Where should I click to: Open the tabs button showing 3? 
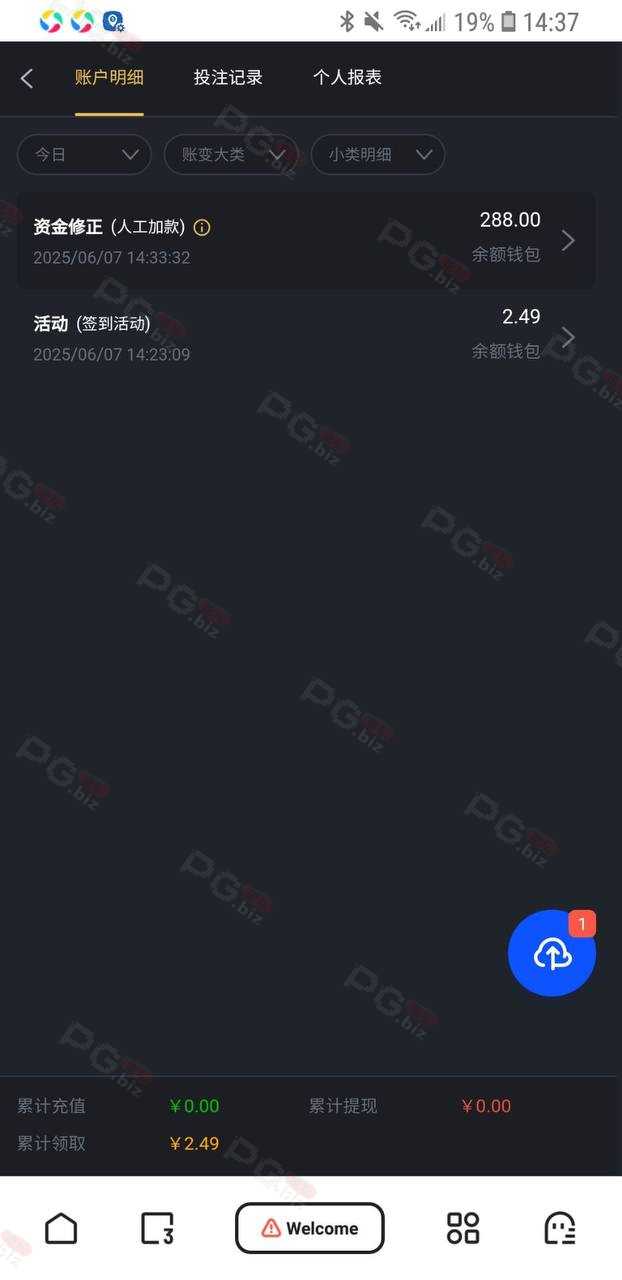(158, 1228)
